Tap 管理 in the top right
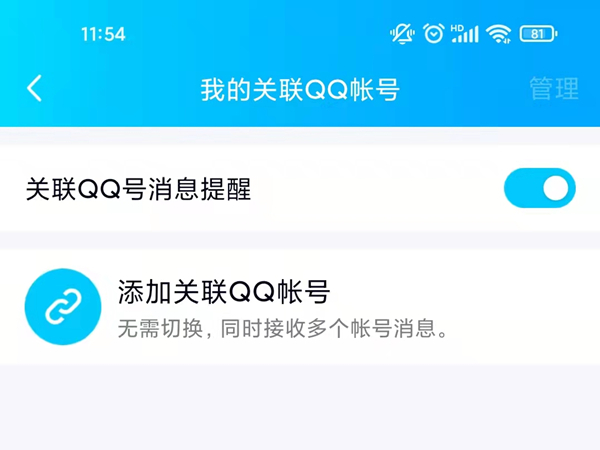Image resolution: width=600 pixels, height=450 pixels. 554,88
